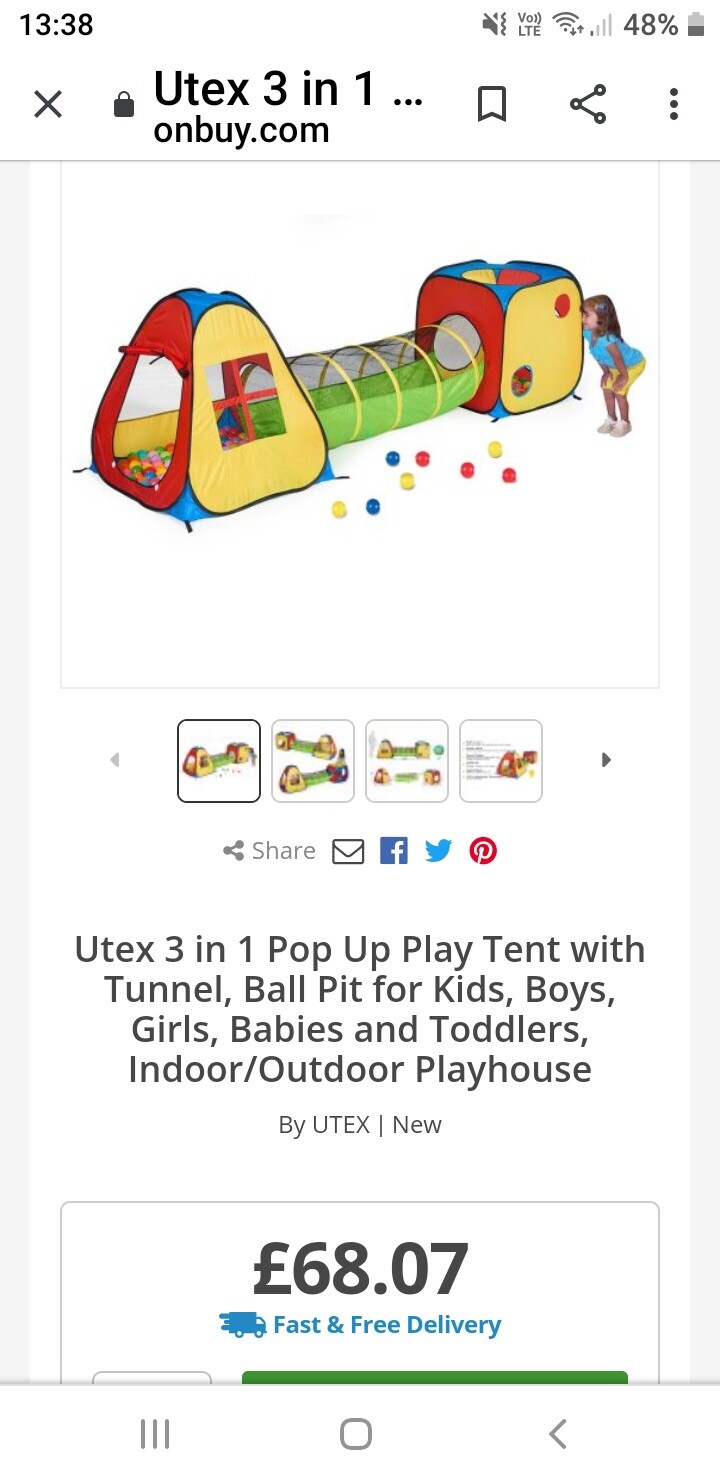Advance the thumbnail carousel with right arrow
720x1480 pixels.
606,760
